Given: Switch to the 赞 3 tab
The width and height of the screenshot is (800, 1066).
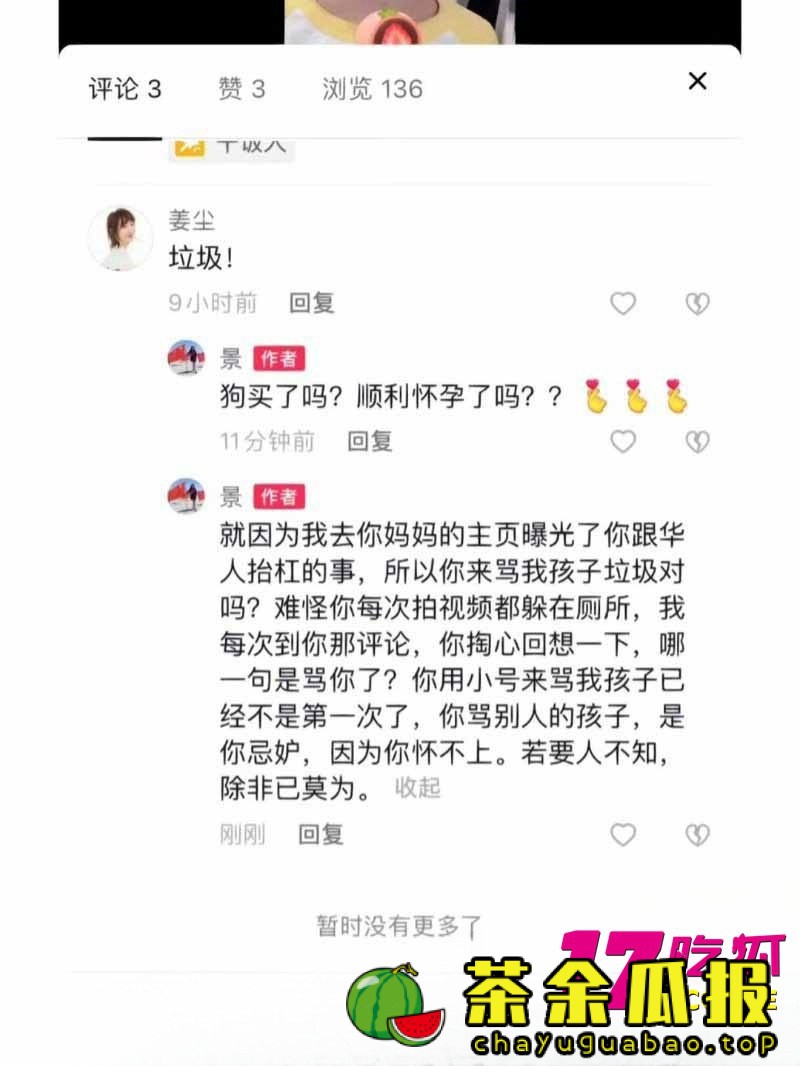Looking at the screenshot, I should (x=241, y=89).
